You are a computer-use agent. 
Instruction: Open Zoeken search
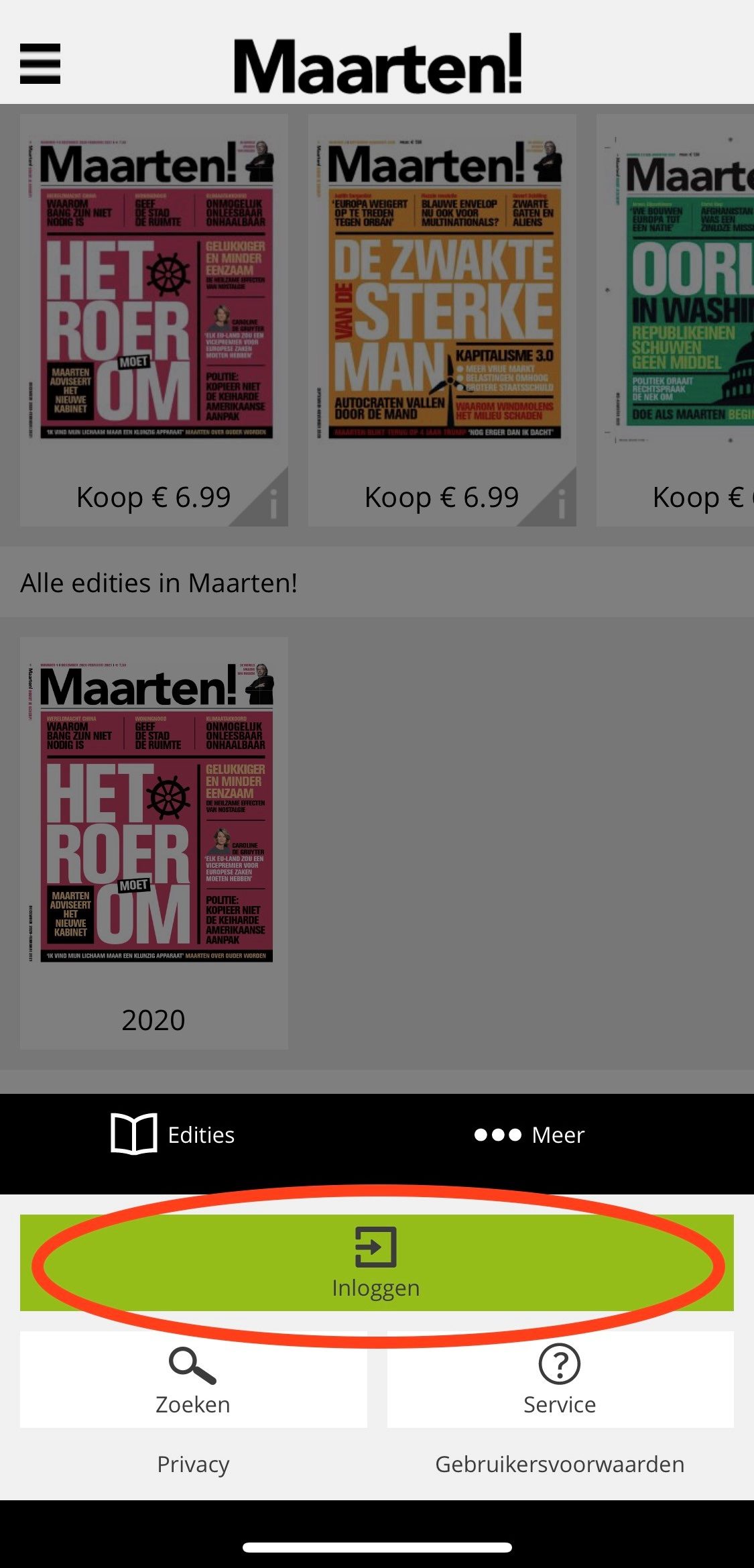193,1380
